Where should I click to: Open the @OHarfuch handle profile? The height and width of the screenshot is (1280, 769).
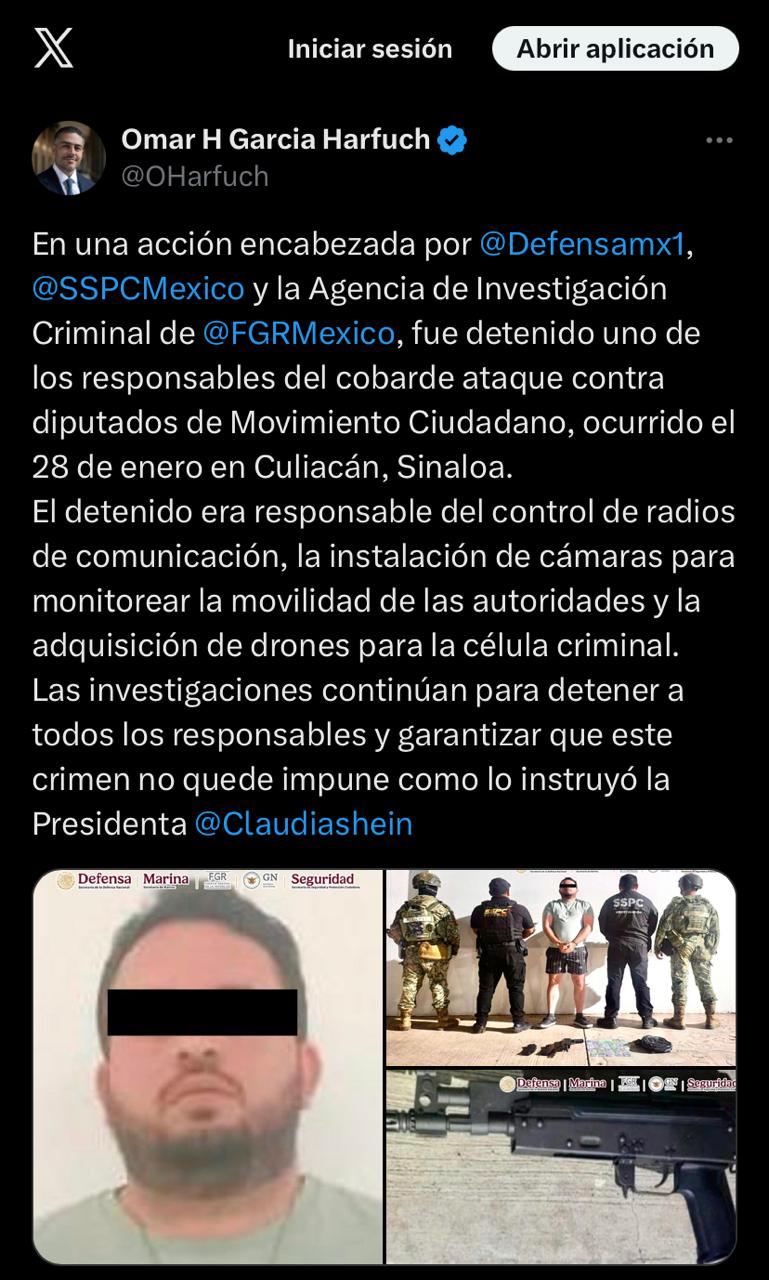(x=195, y=176)
